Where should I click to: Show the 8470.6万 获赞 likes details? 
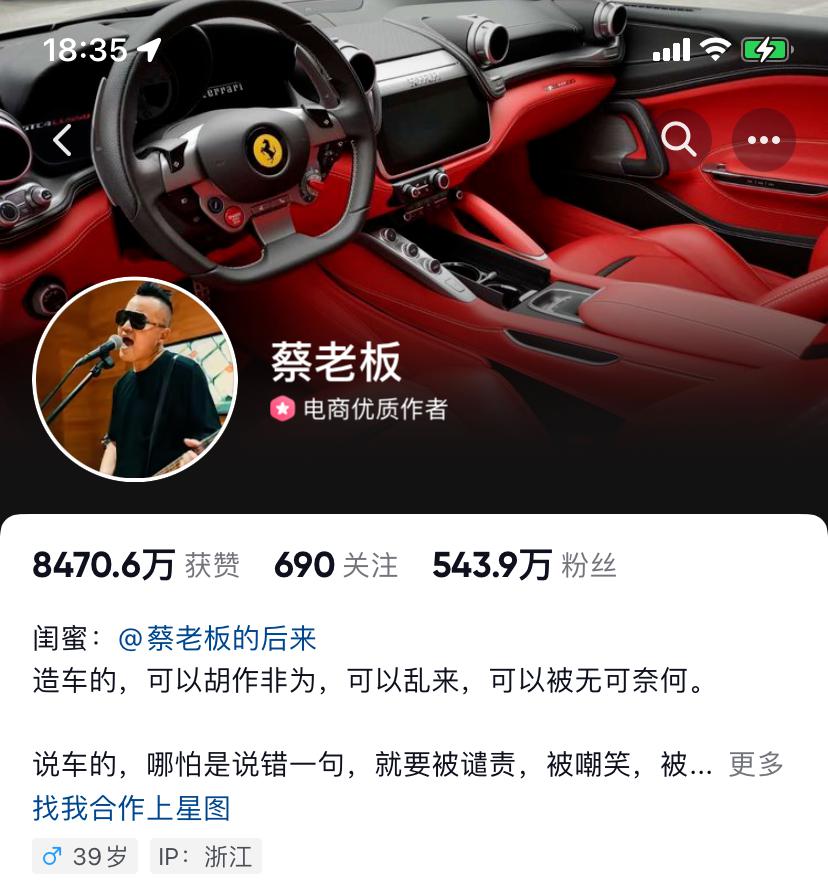tap(136, 565)
